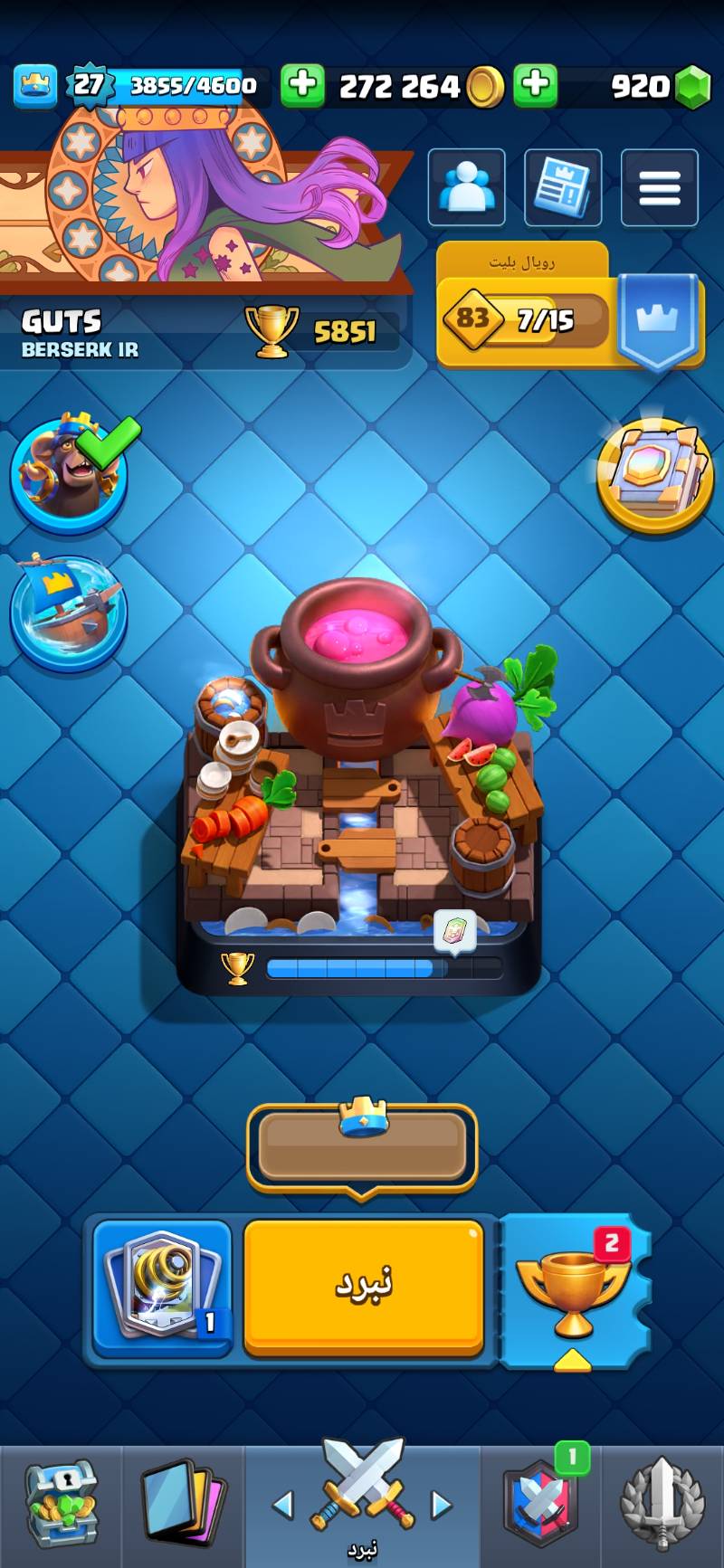Tap the plus button to buy gems
The height and width of the screenshot is (1568, 724).
pyautogui.click(x=536, y=86)
